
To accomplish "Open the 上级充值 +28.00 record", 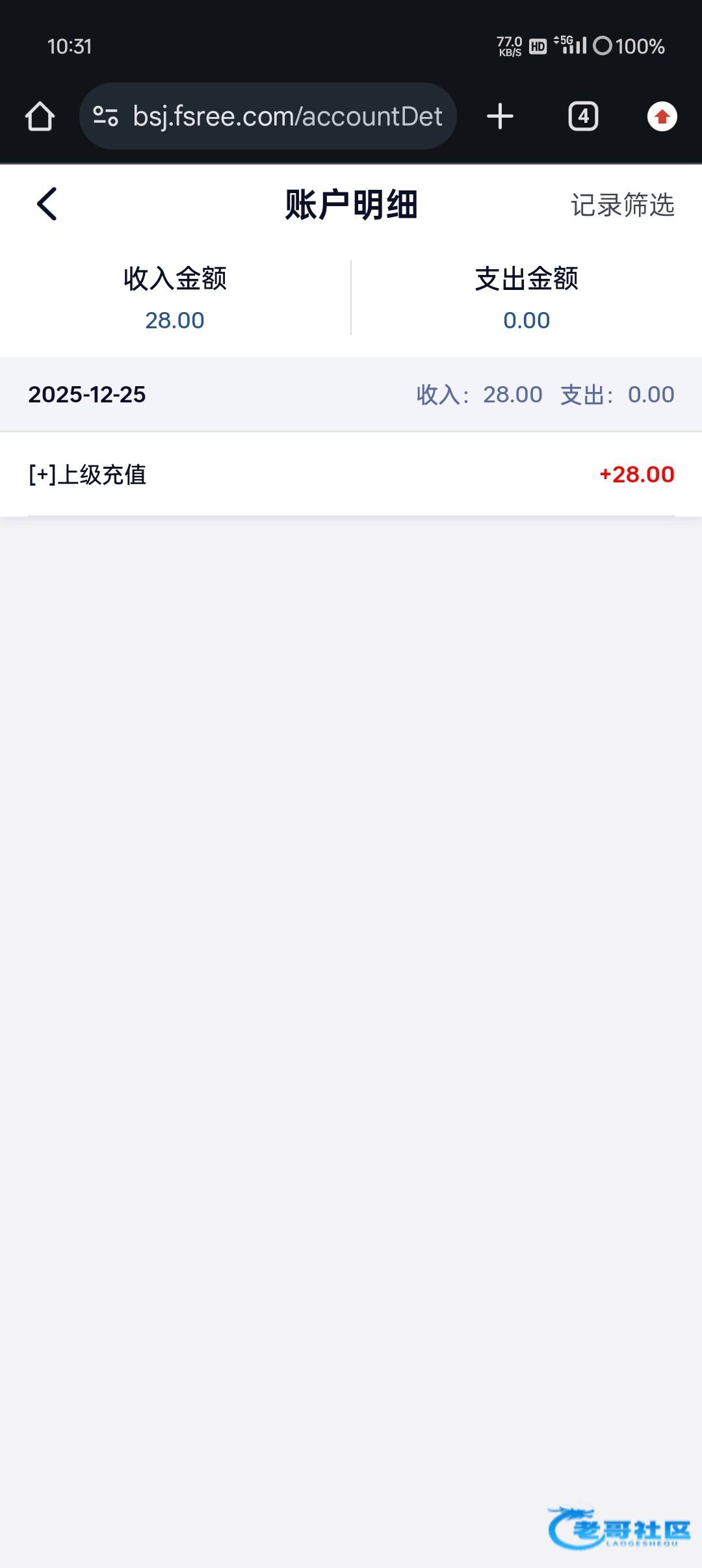I will pos(351,475).
